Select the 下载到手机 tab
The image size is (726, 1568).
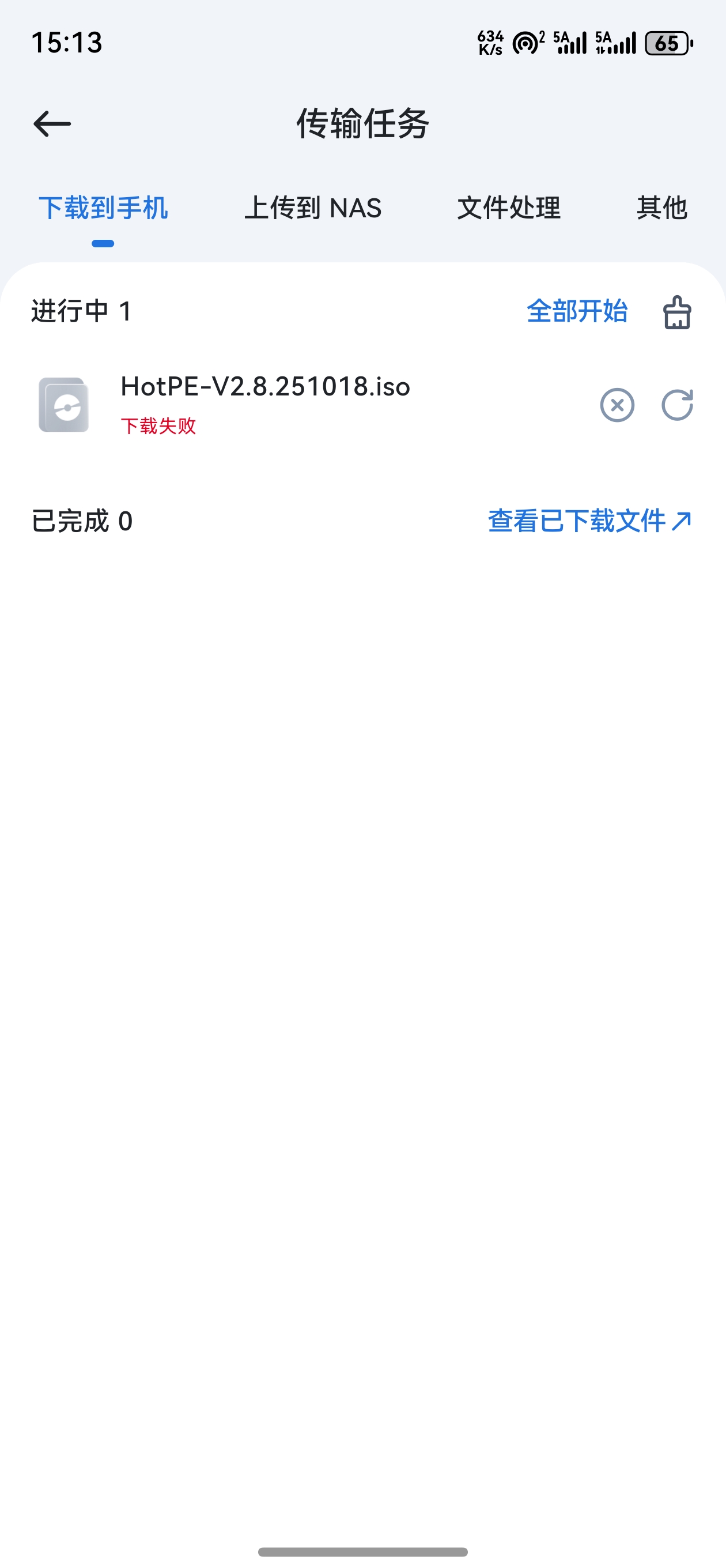pyautogui.click(x=103, y=208)
